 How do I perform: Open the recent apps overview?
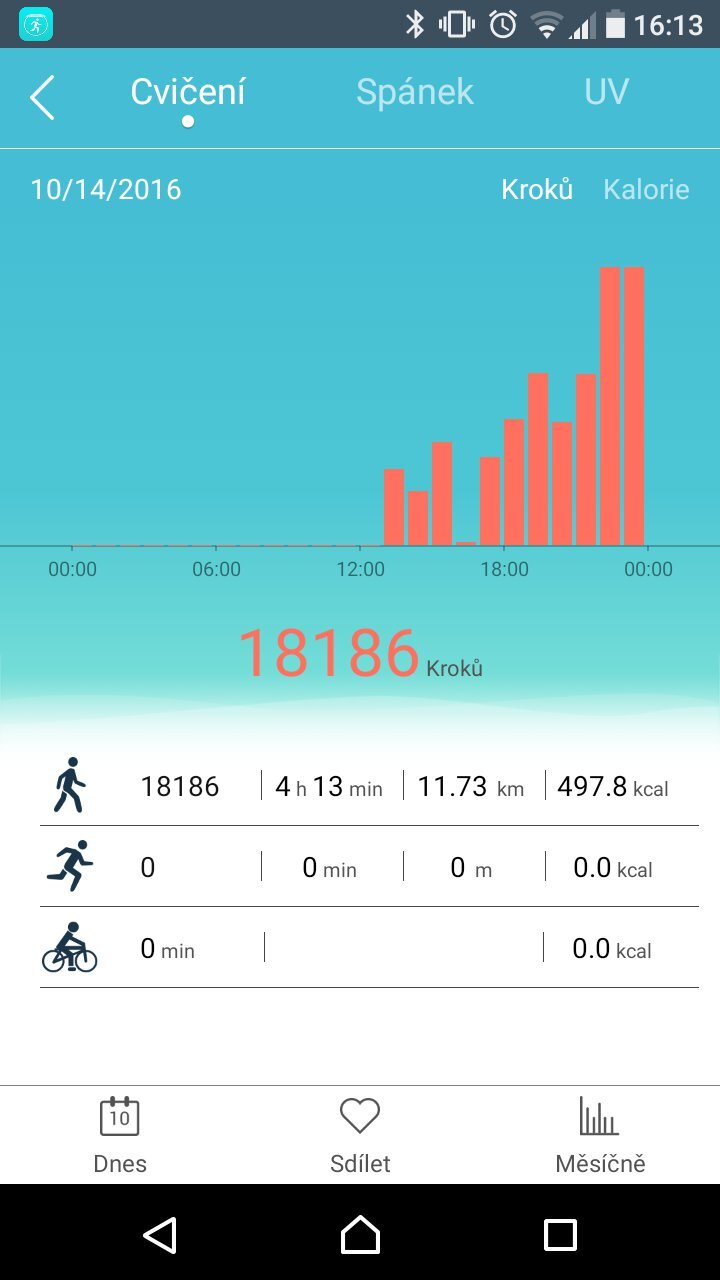tap(560, 1234)
